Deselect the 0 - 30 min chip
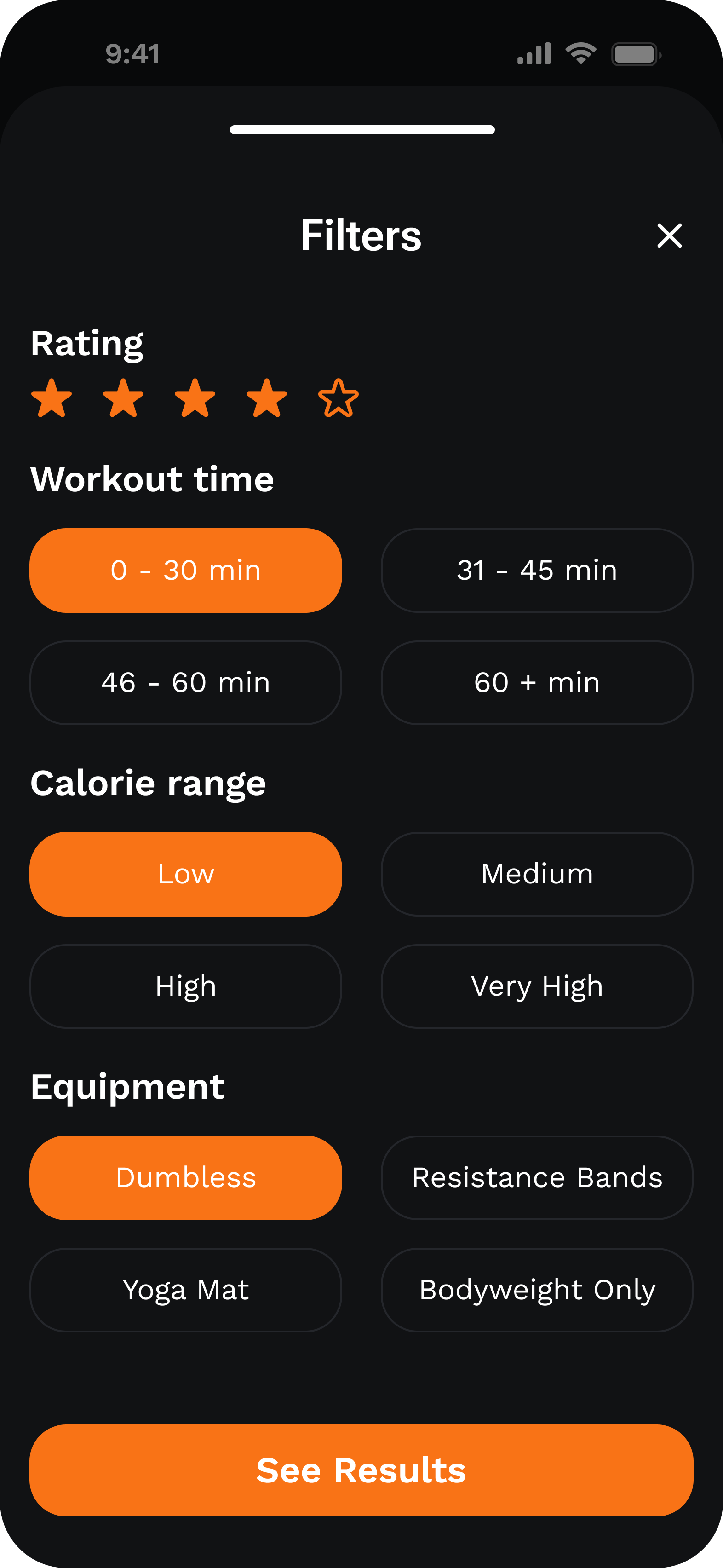Viewport: 723px width, 1568px height. pos(186,571)
